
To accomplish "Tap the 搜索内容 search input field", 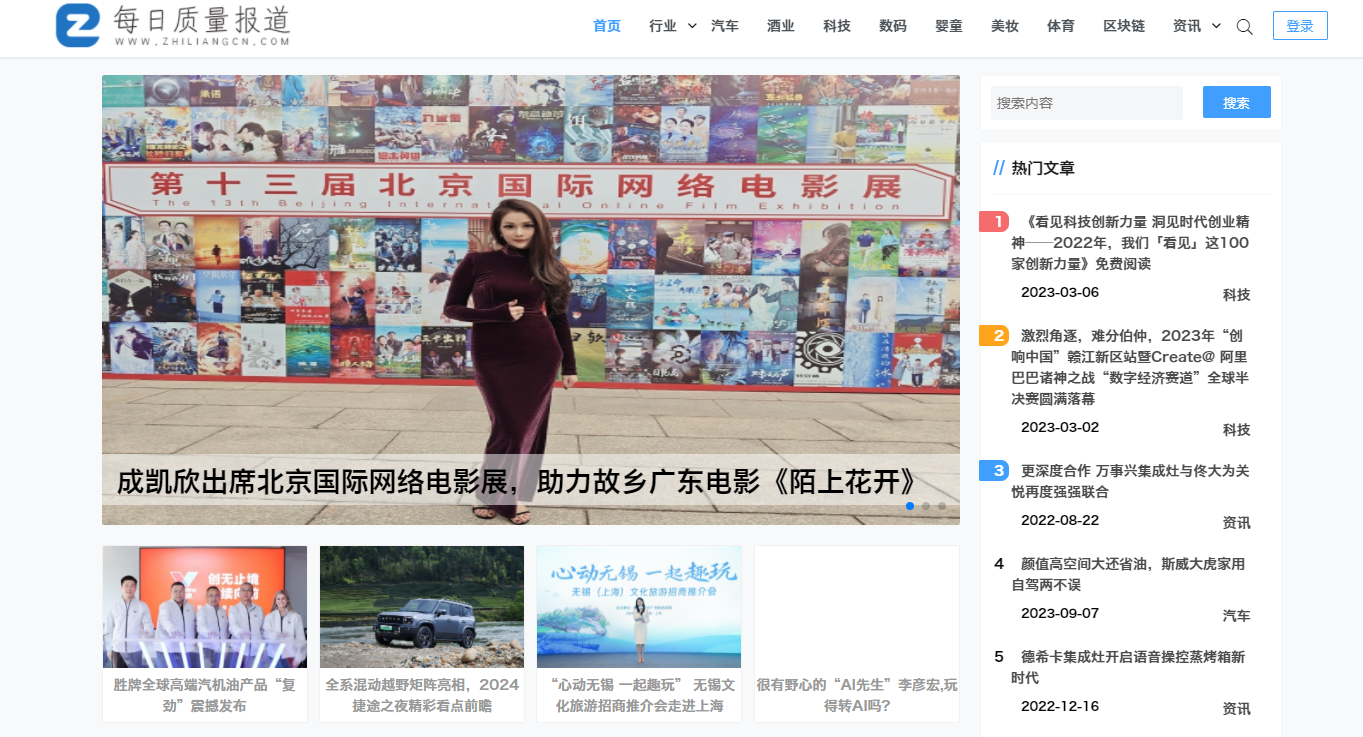I will [x=1086, y=103].
